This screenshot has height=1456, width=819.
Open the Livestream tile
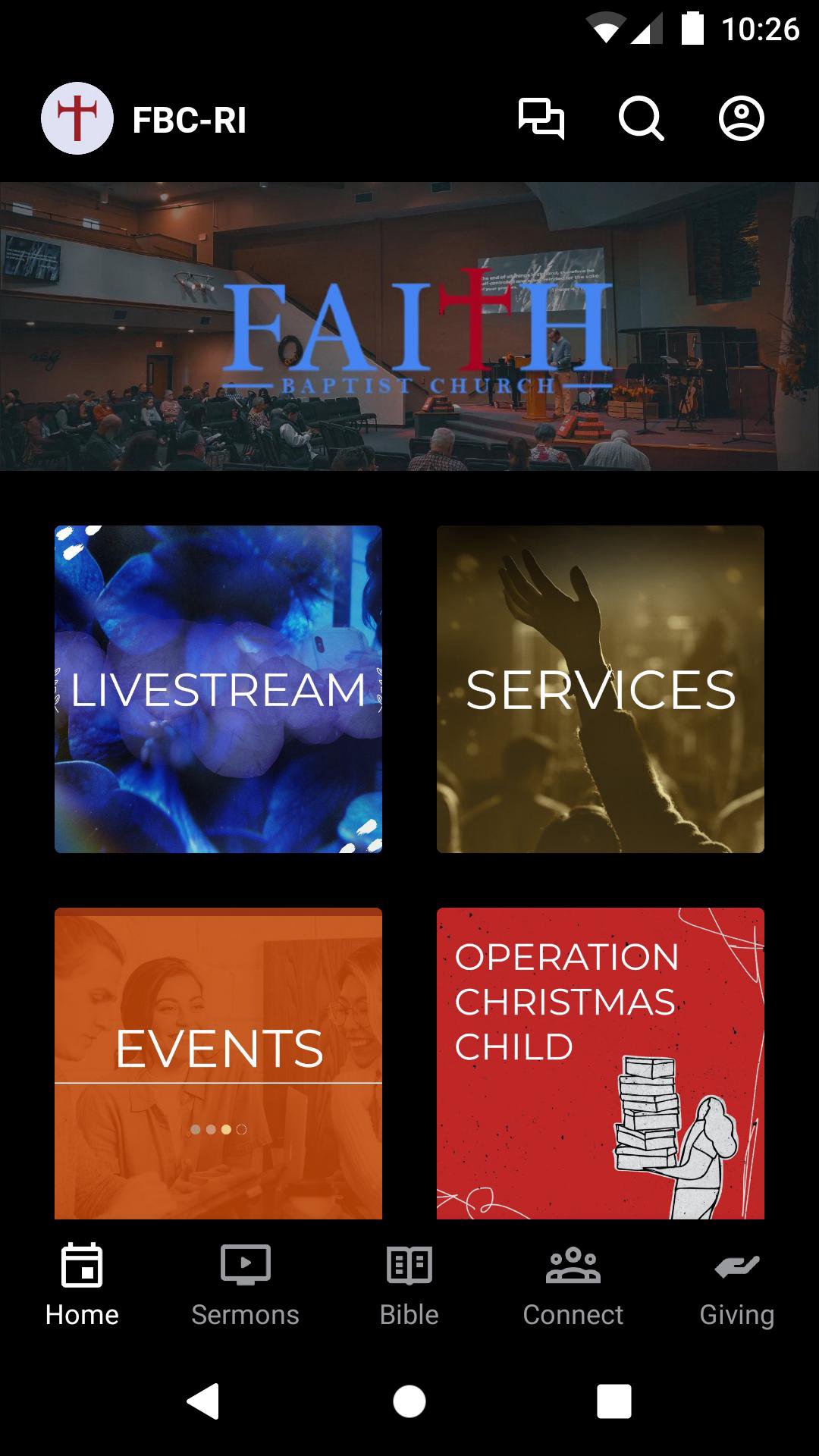click(218, 689)
